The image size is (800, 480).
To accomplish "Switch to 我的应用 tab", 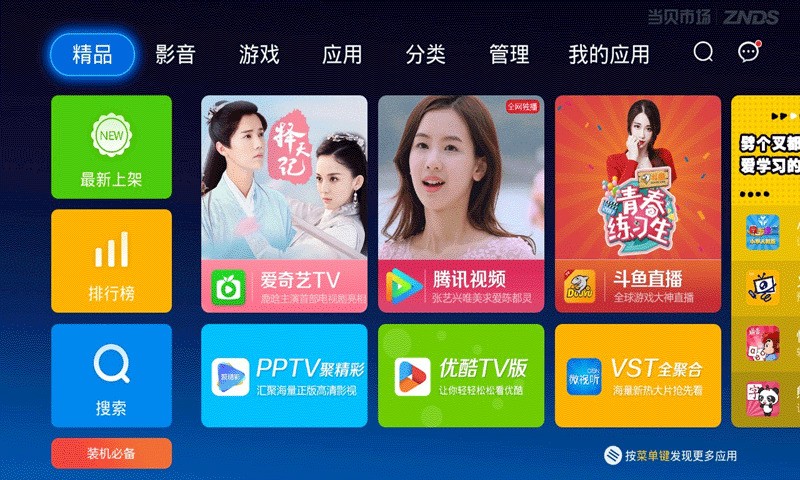I will 609,54.
